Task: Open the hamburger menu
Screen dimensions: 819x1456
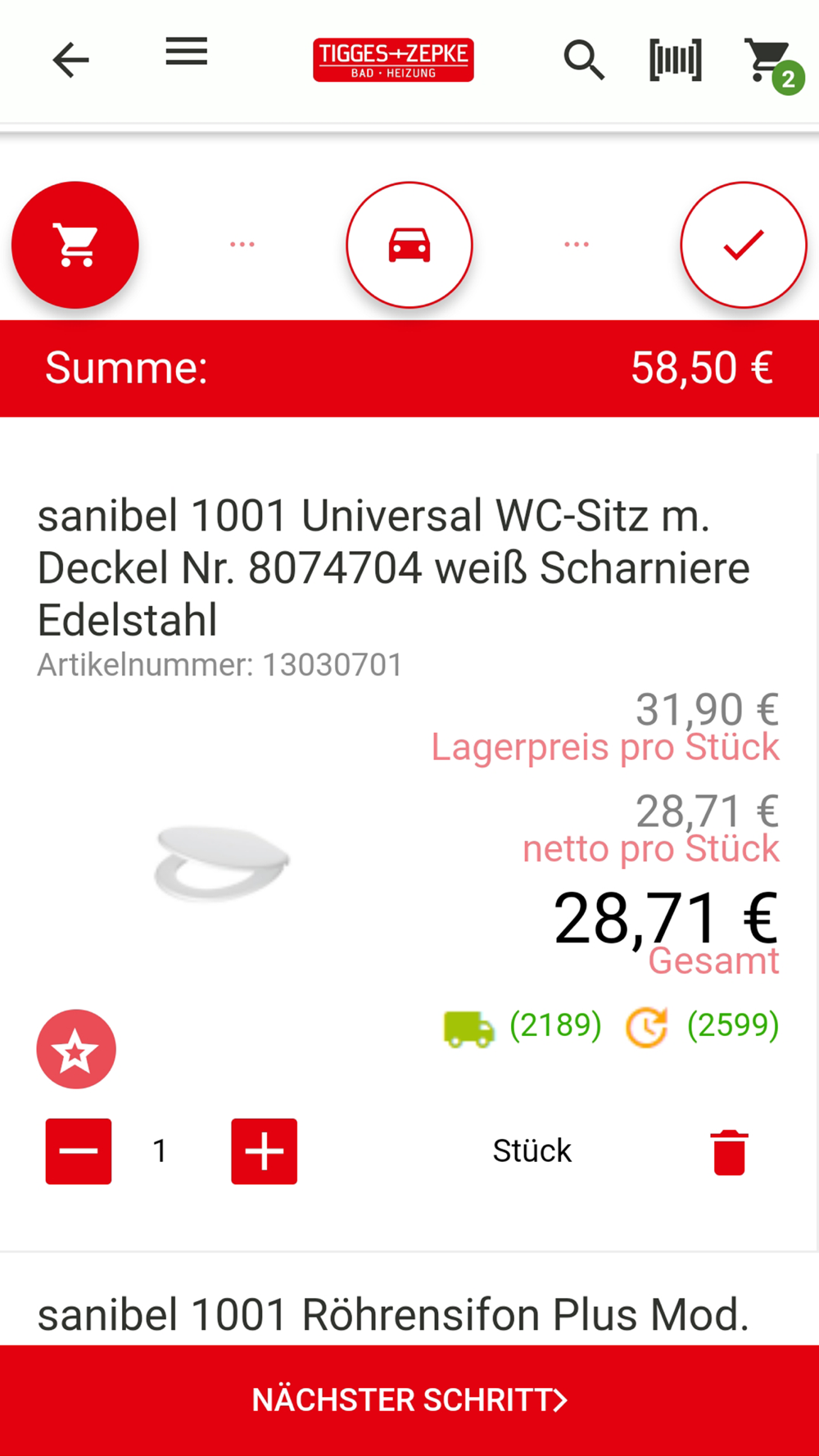Action: (187, 52)
